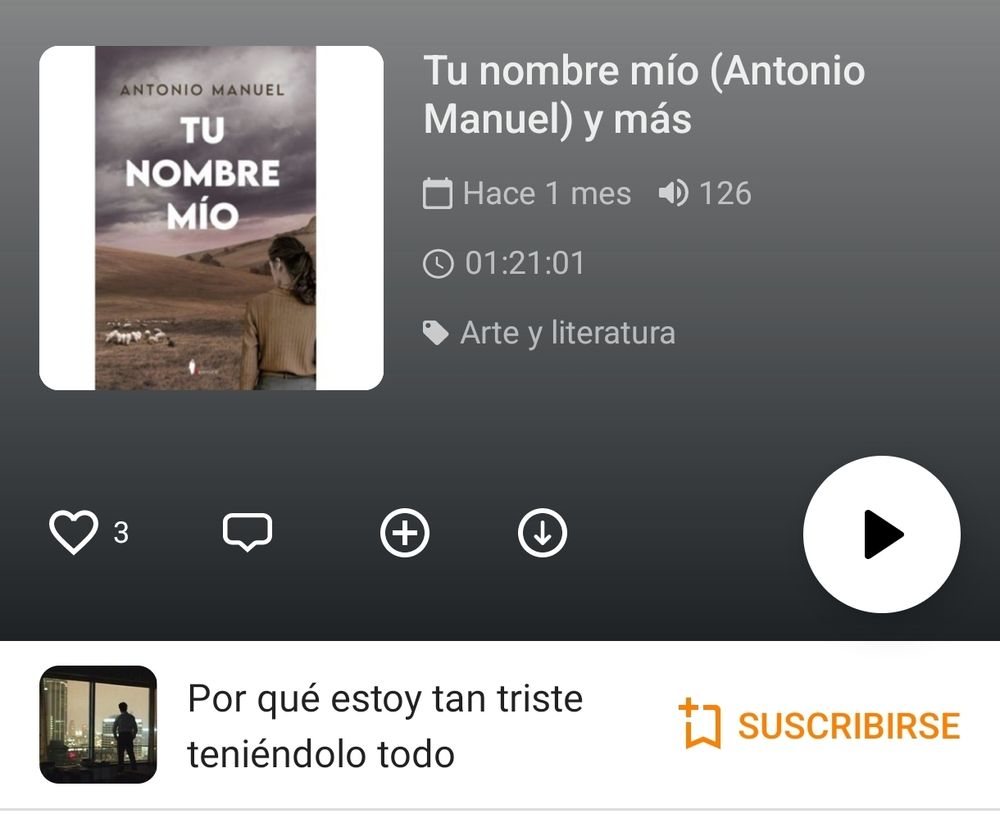Play the episode Tu nombre mío
Image resolution: width=1000 pixels, height=814 pixels.
[x=881, y=534]
